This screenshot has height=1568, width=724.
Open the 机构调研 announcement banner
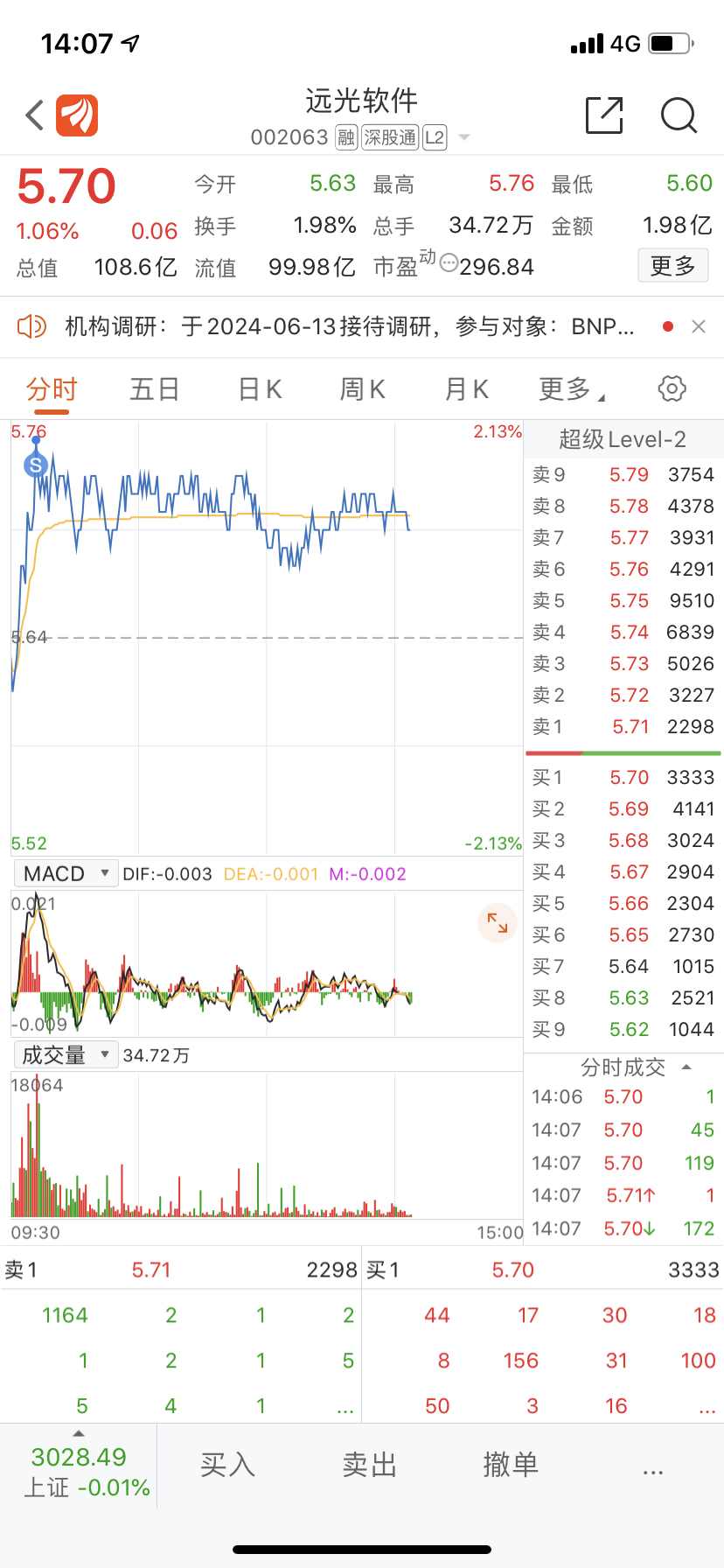348,327
